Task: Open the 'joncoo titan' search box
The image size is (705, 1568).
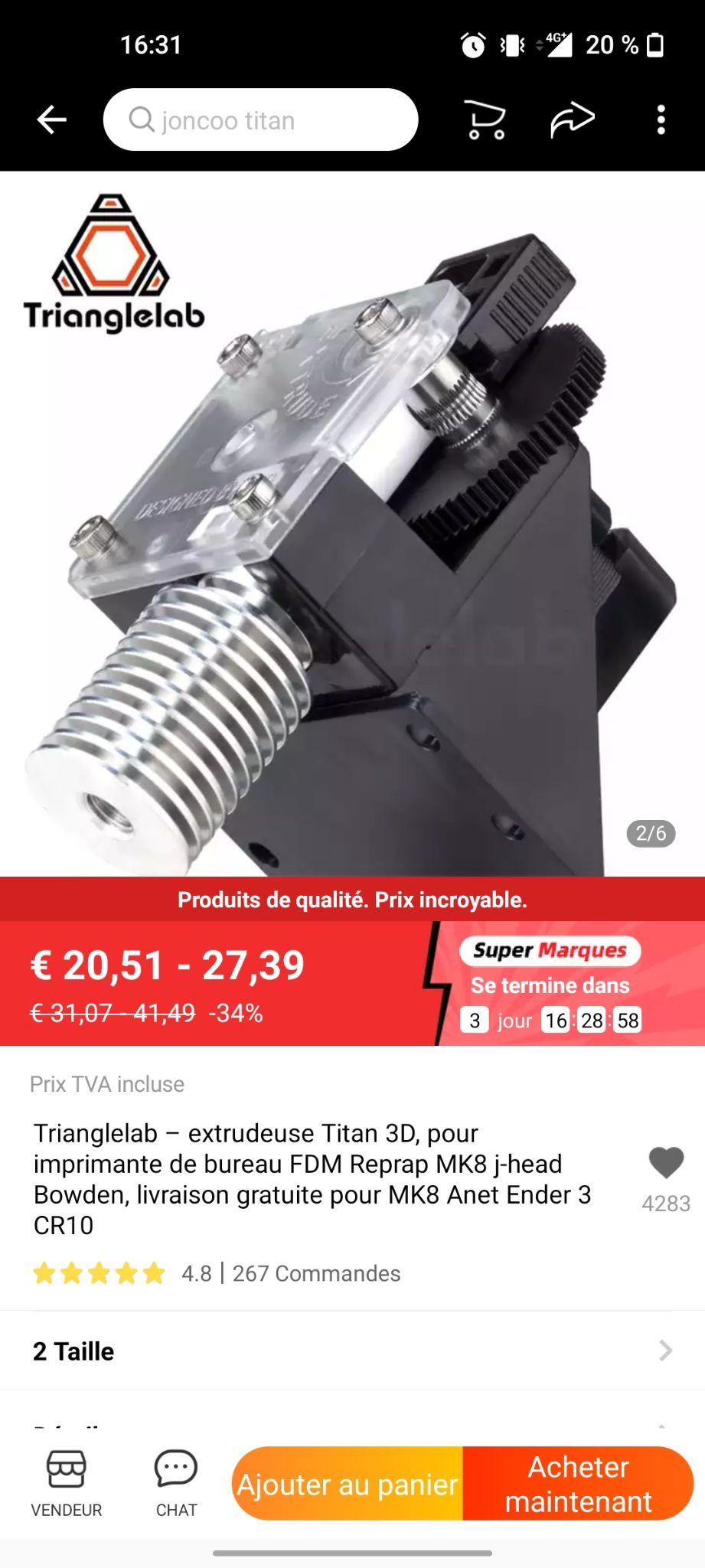Action: (260, 119)
